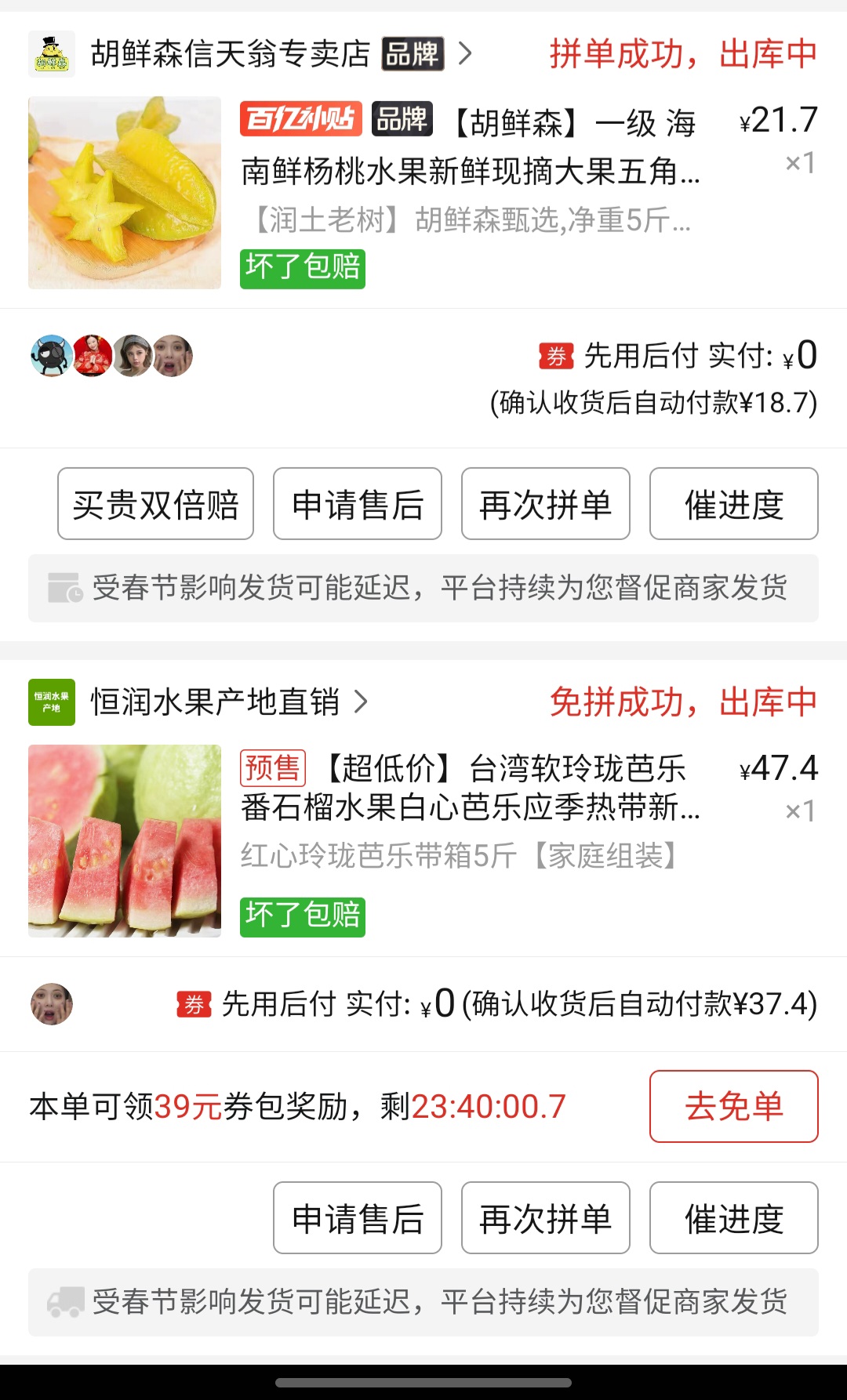
Task: Tap 去免单 to claim coupon reward
Action: click(x=734, y=1106)
